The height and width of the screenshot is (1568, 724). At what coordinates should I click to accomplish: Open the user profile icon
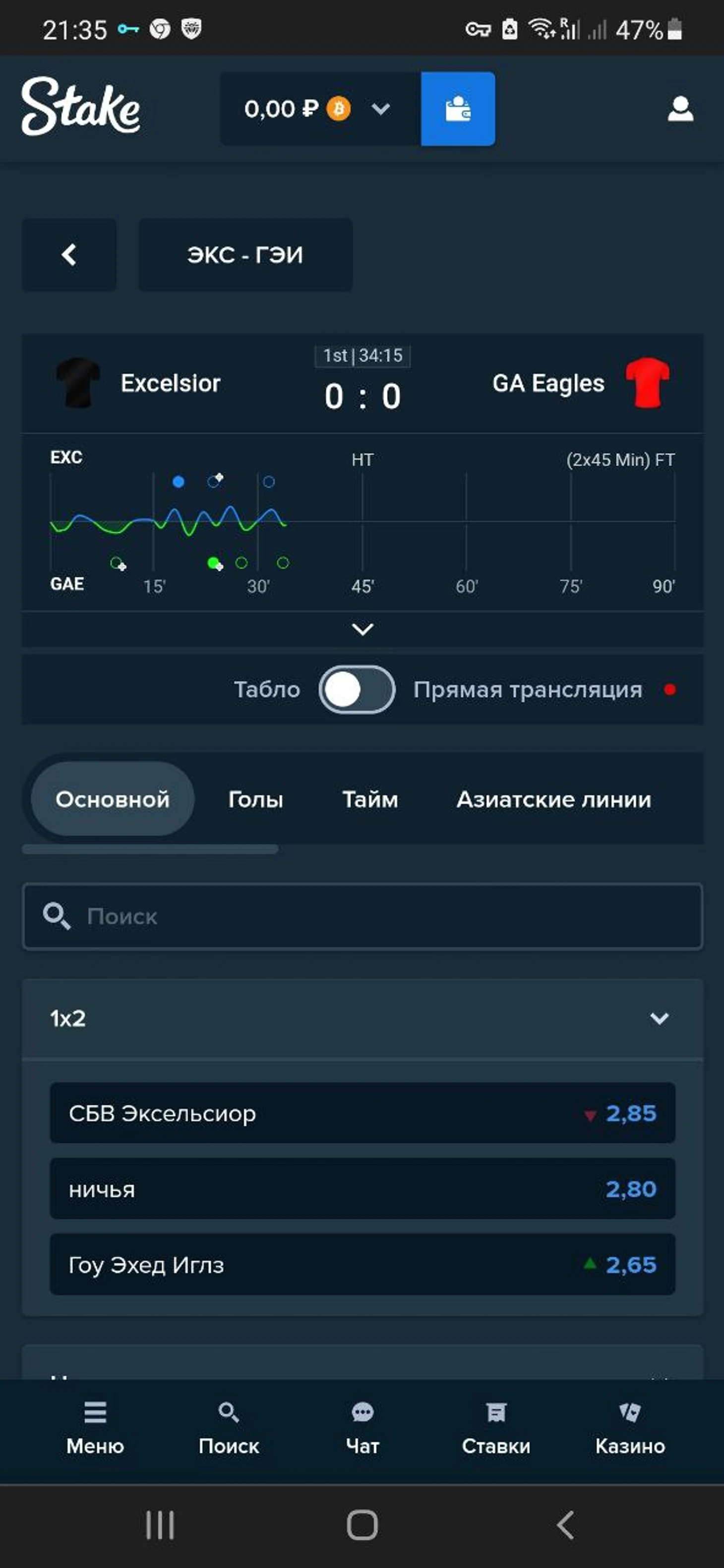click(x=680, y=110)
